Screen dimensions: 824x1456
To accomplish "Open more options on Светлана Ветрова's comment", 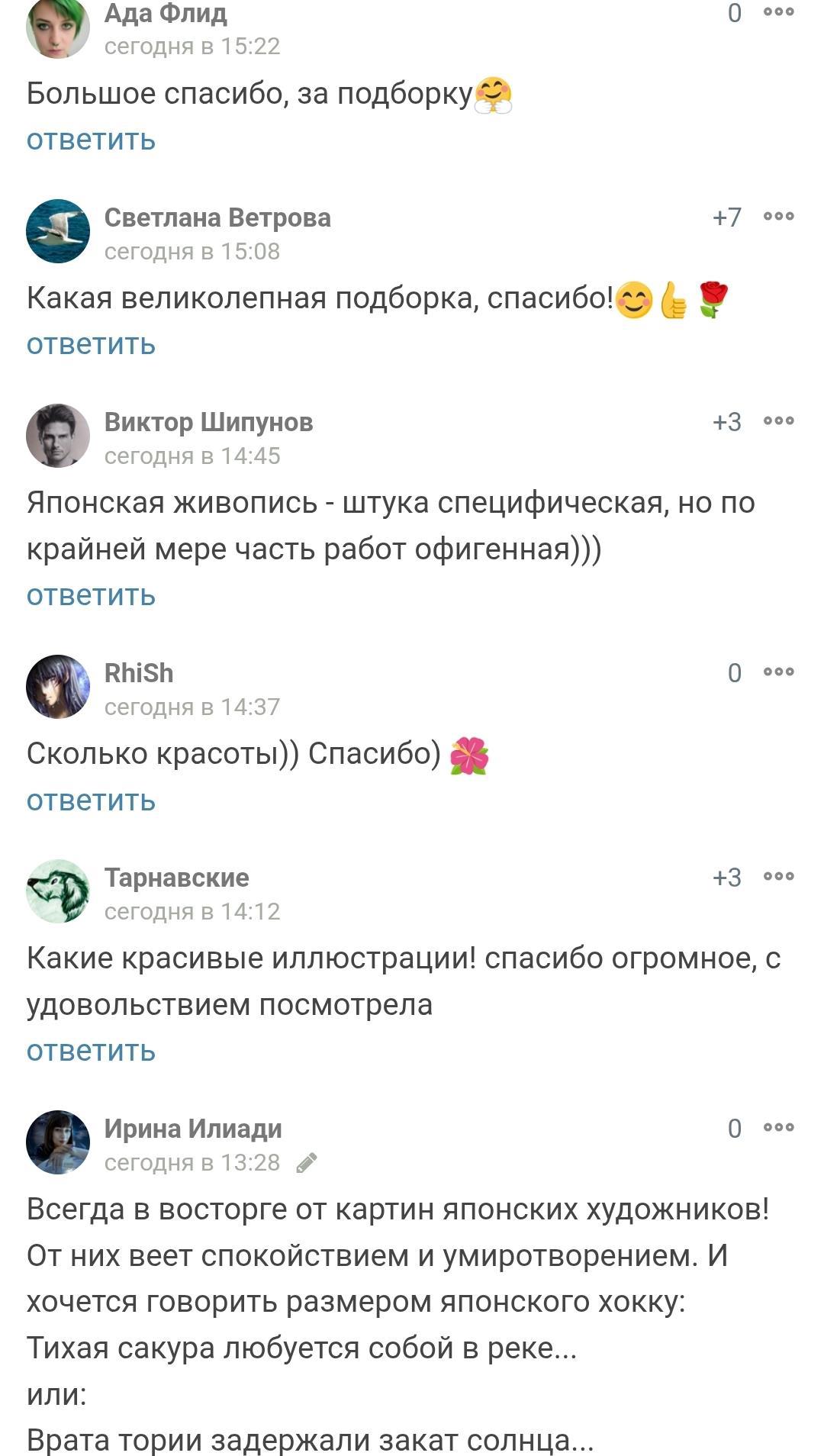I will coord(778,217).
